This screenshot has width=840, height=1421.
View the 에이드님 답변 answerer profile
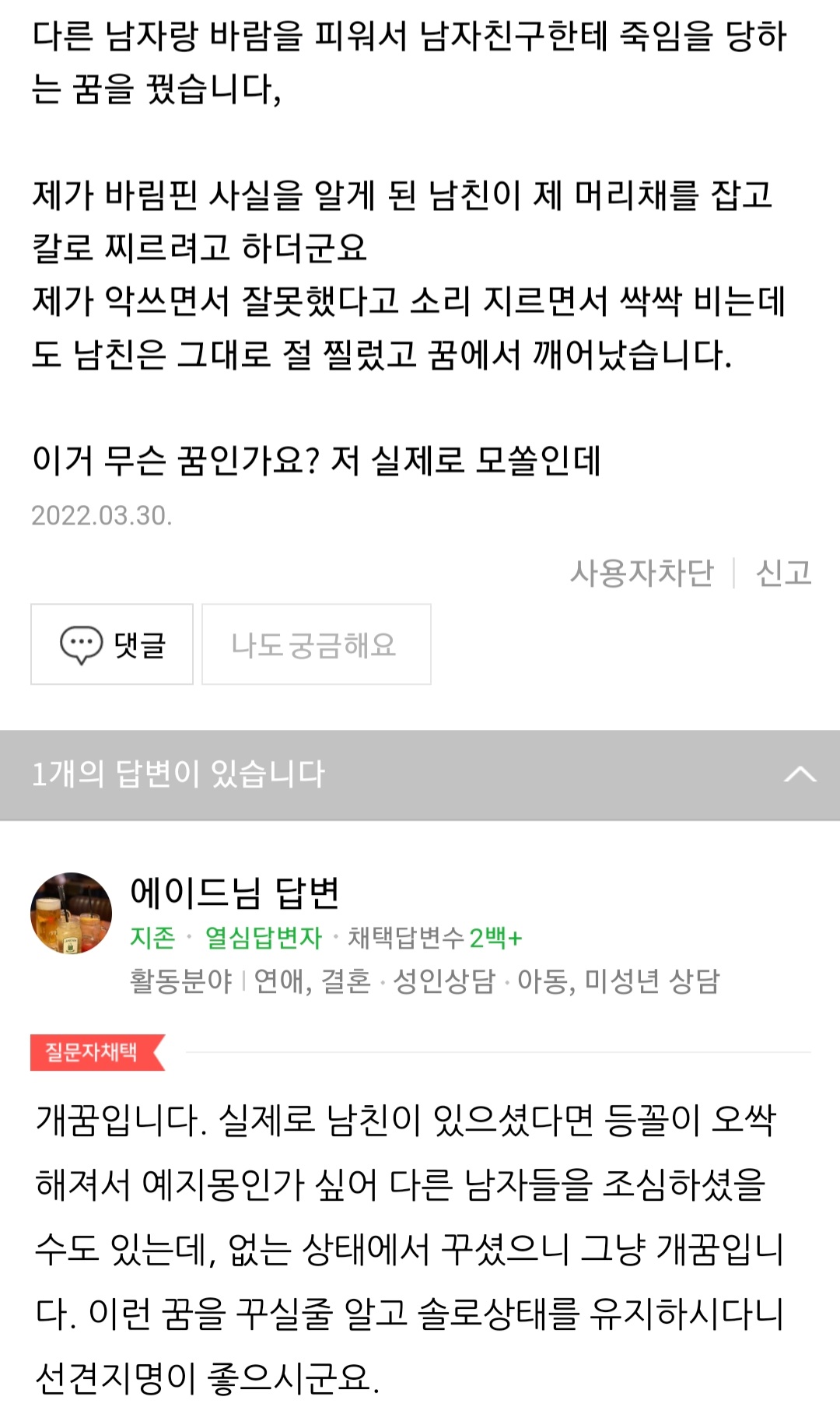[x=234, y=892]
